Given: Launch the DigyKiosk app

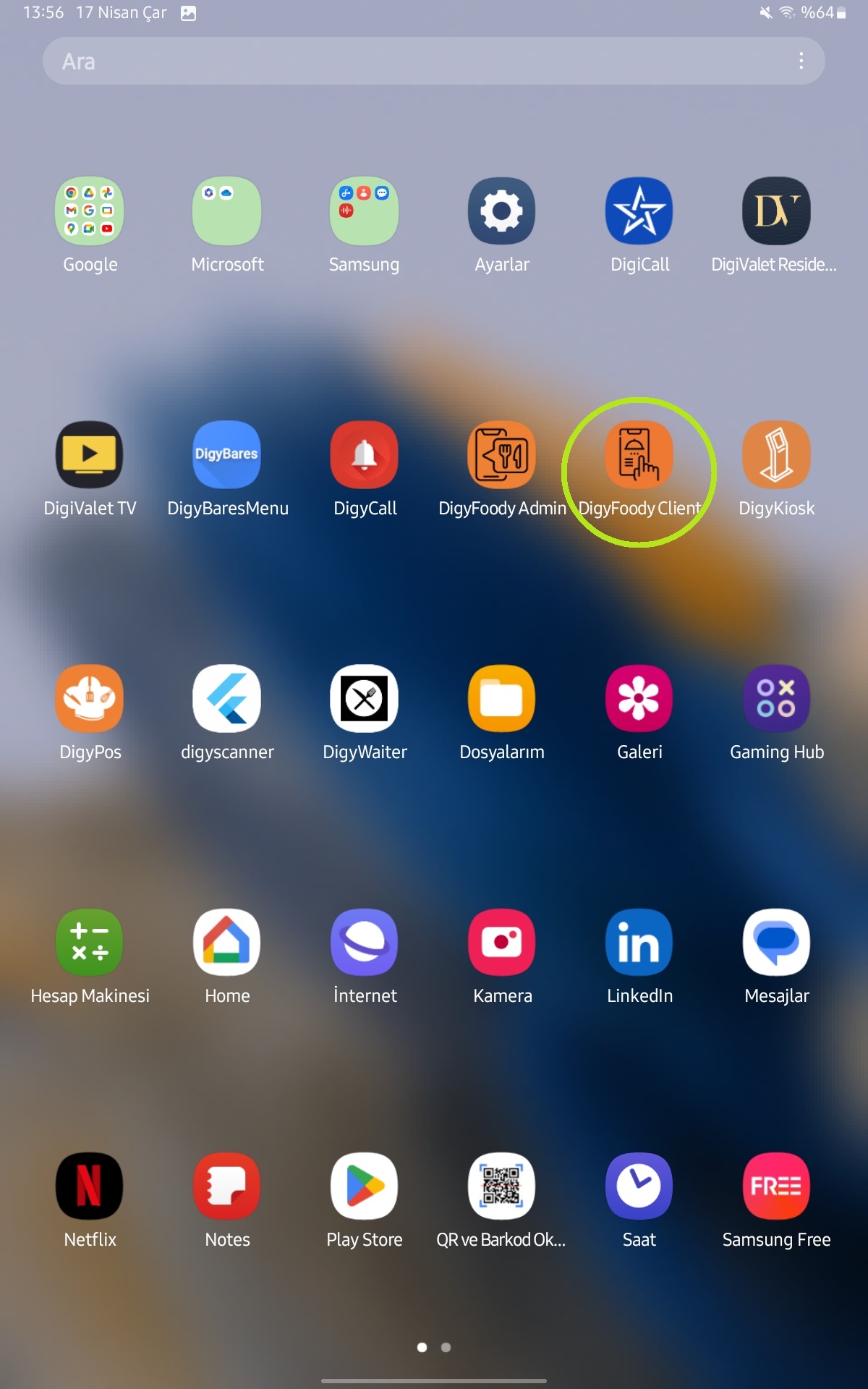Looking at the screenshot, I should pos(776,455).
